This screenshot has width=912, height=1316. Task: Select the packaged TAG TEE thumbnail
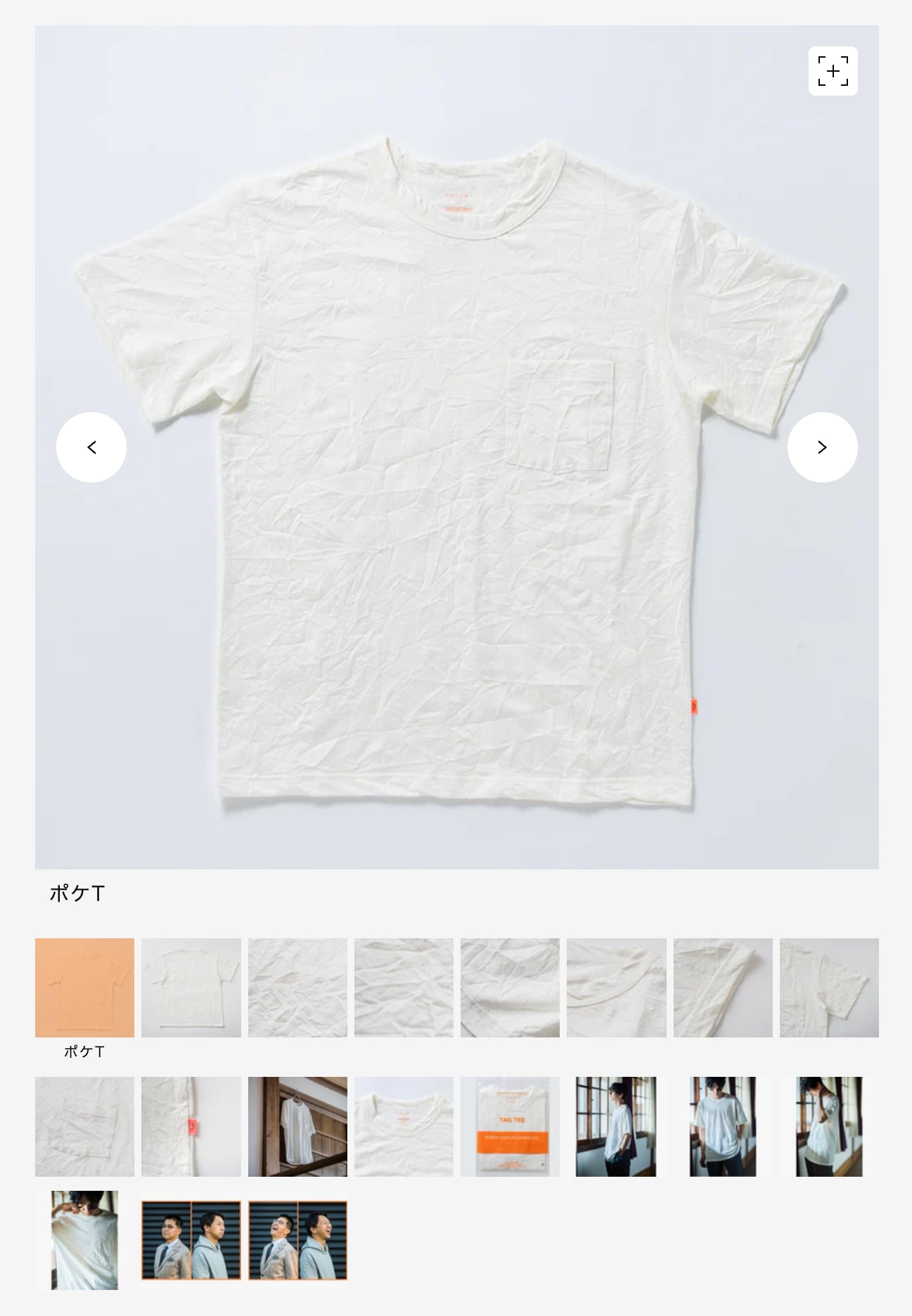pos(510,1126)
